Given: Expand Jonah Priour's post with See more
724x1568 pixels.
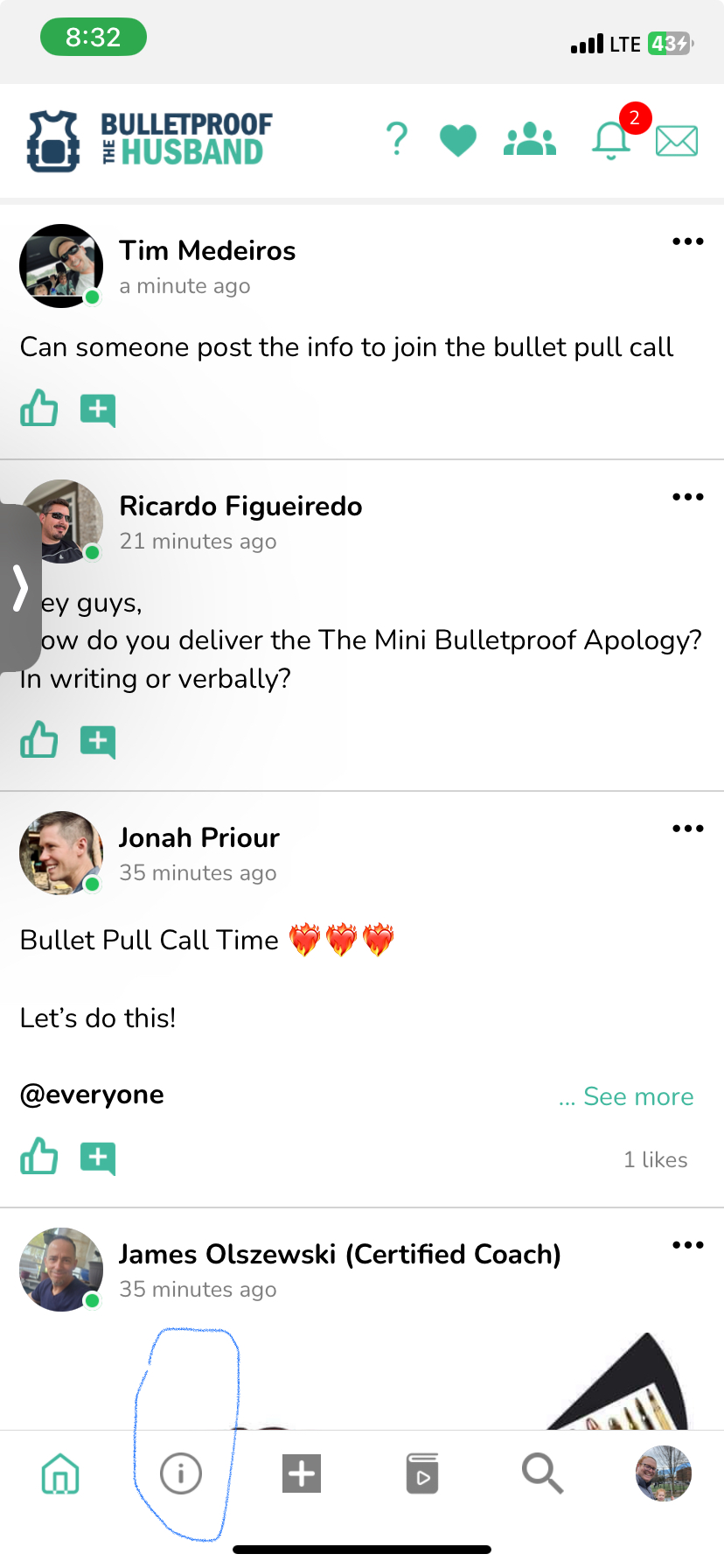Looking at the screenshot, I should [x=637, y=1096].
